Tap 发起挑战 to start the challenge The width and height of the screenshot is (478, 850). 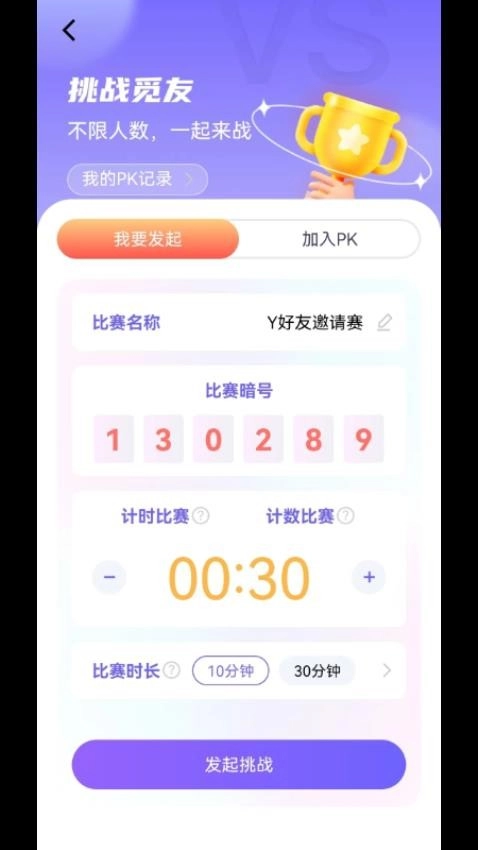click(x=238, y=764)
